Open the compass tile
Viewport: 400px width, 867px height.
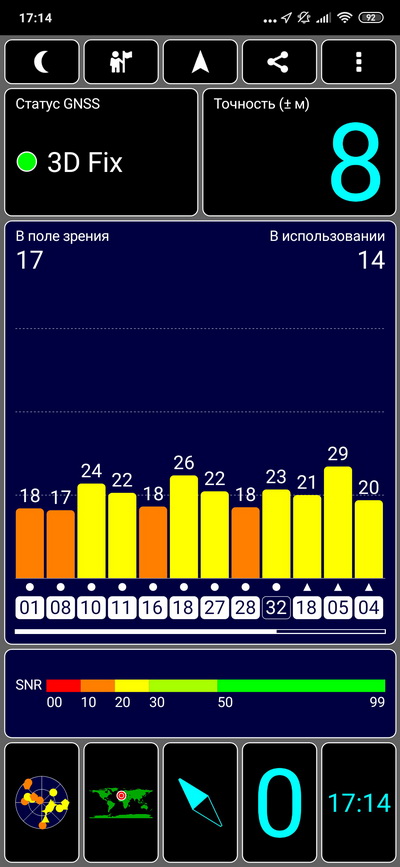point(200,802)
